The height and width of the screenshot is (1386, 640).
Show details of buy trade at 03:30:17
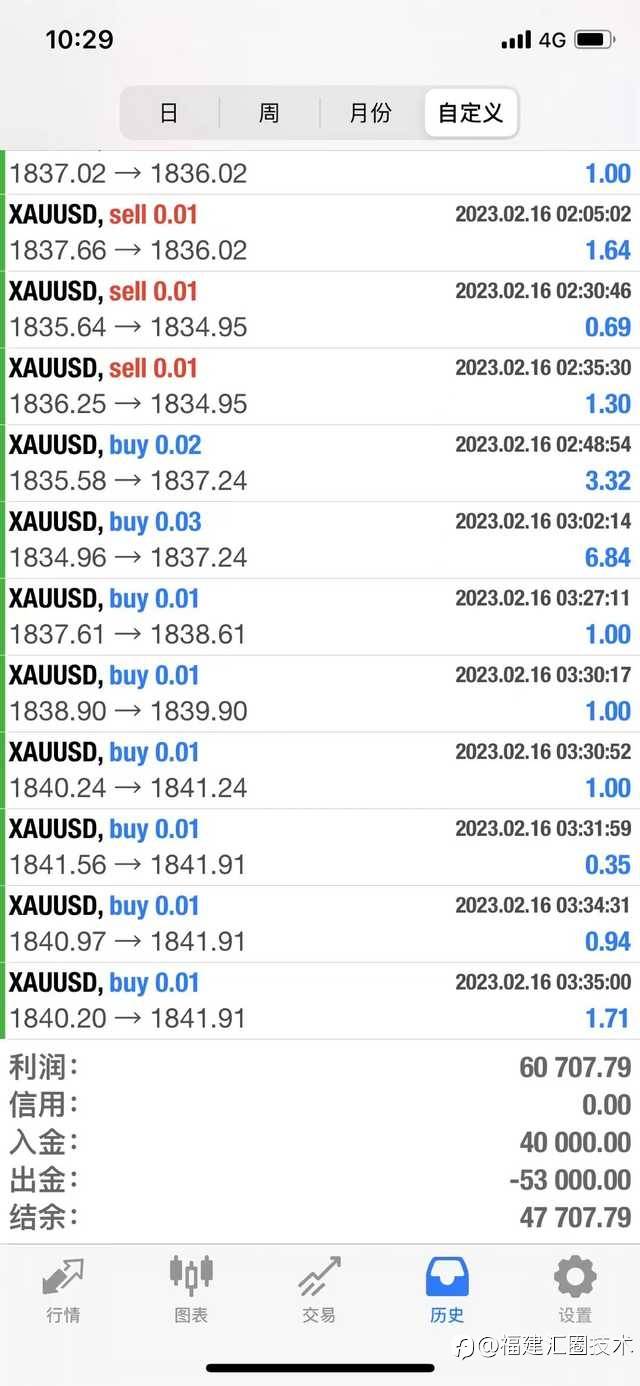pyautogui.click(x=320, y=694)
